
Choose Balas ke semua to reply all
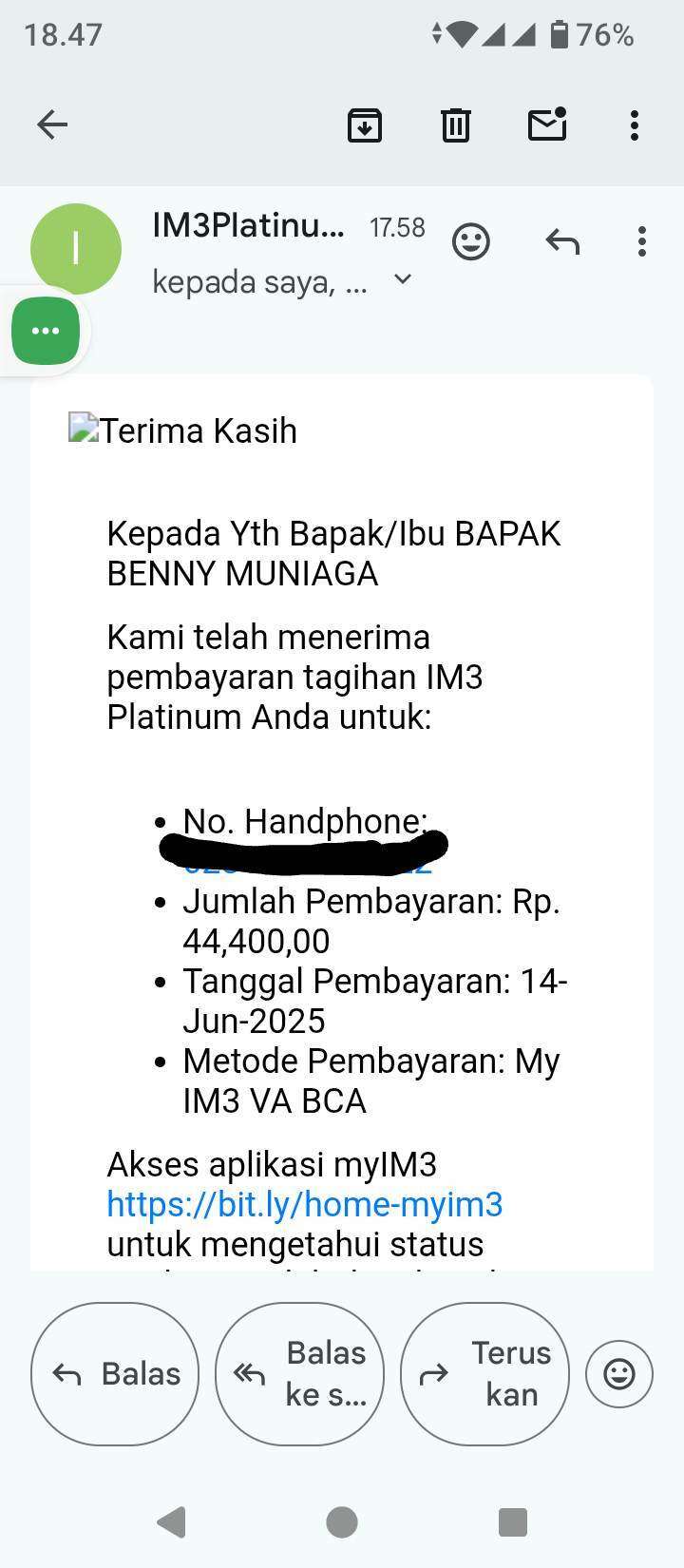tap(299, 1374)
